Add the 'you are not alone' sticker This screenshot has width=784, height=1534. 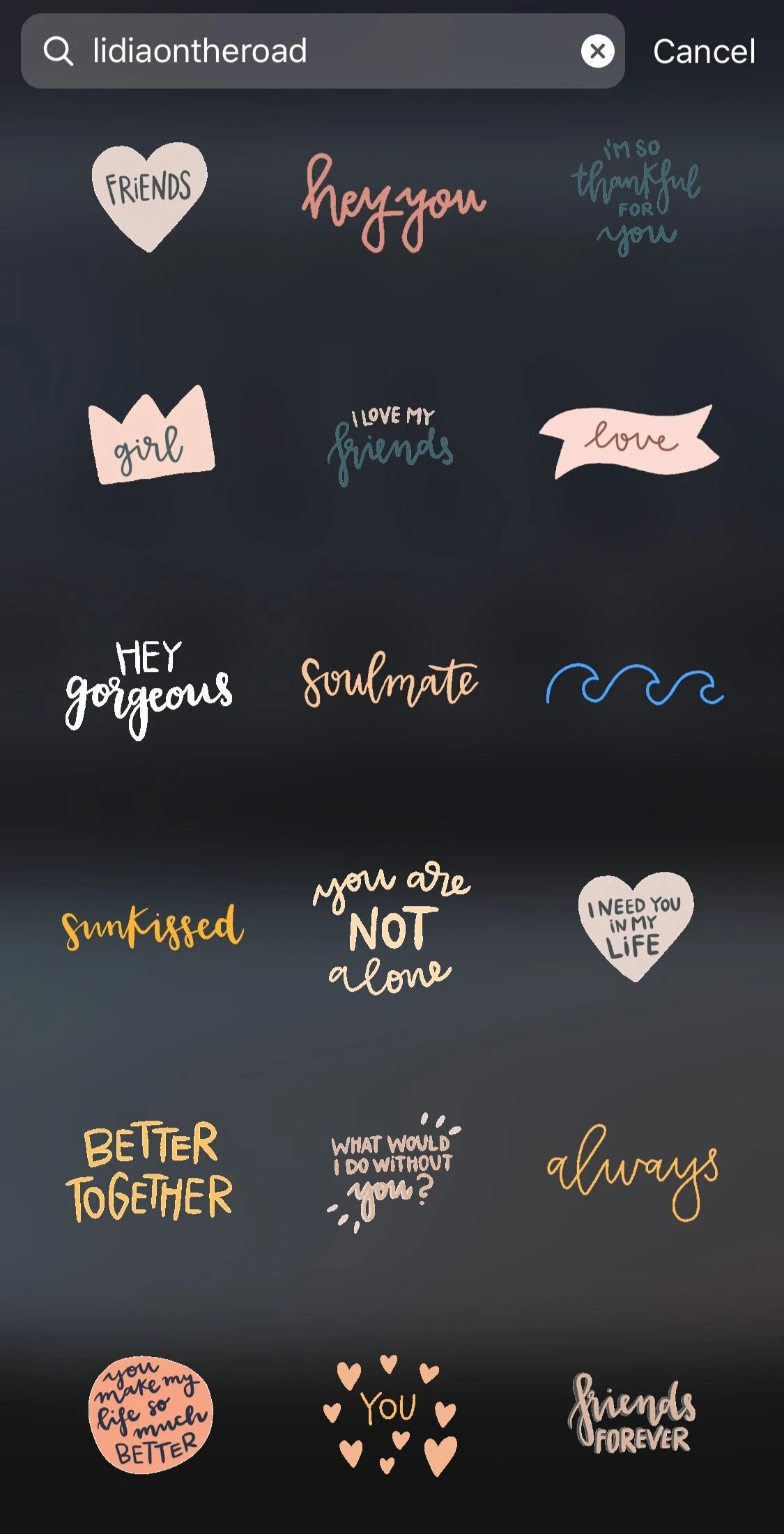pos(391,928)
